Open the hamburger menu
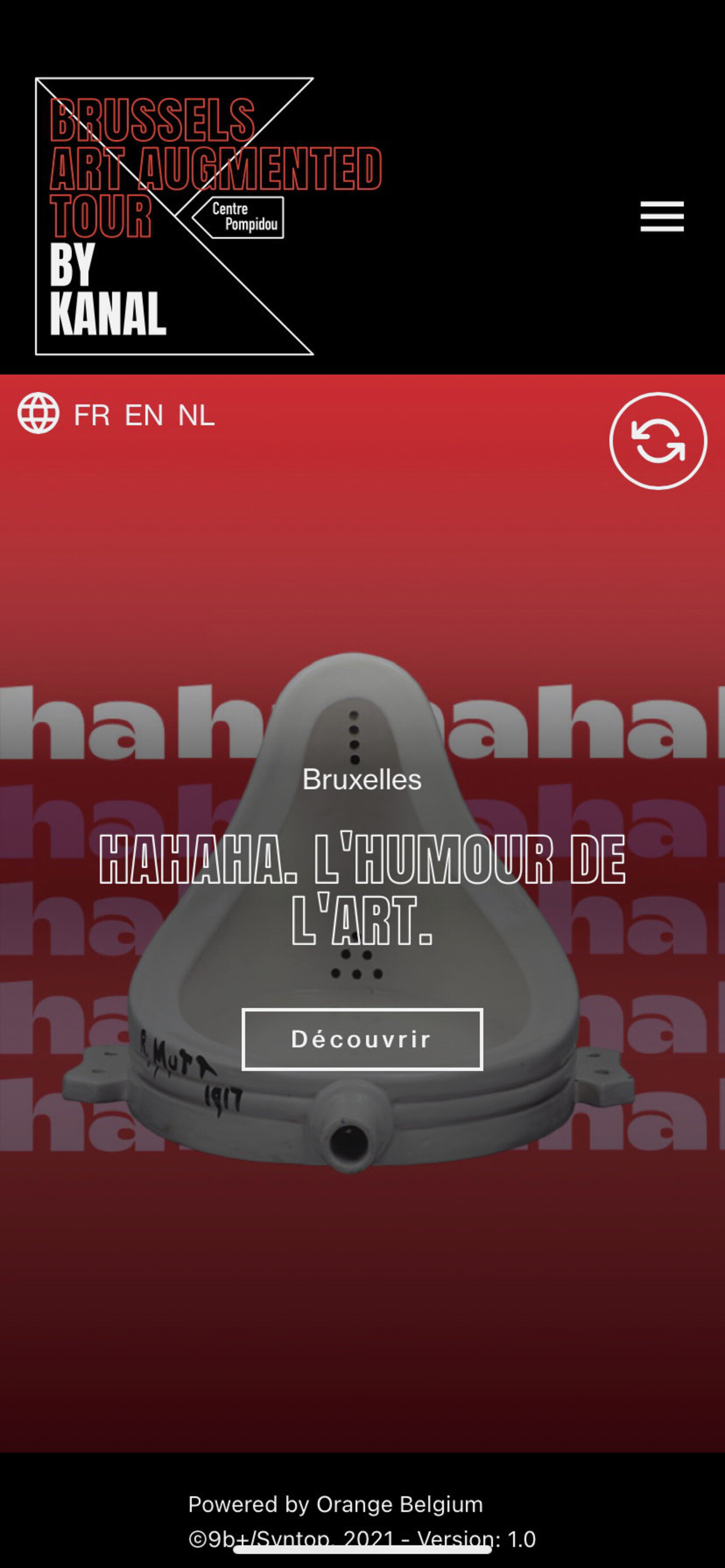725x1568 pixels. pos(662,216)
